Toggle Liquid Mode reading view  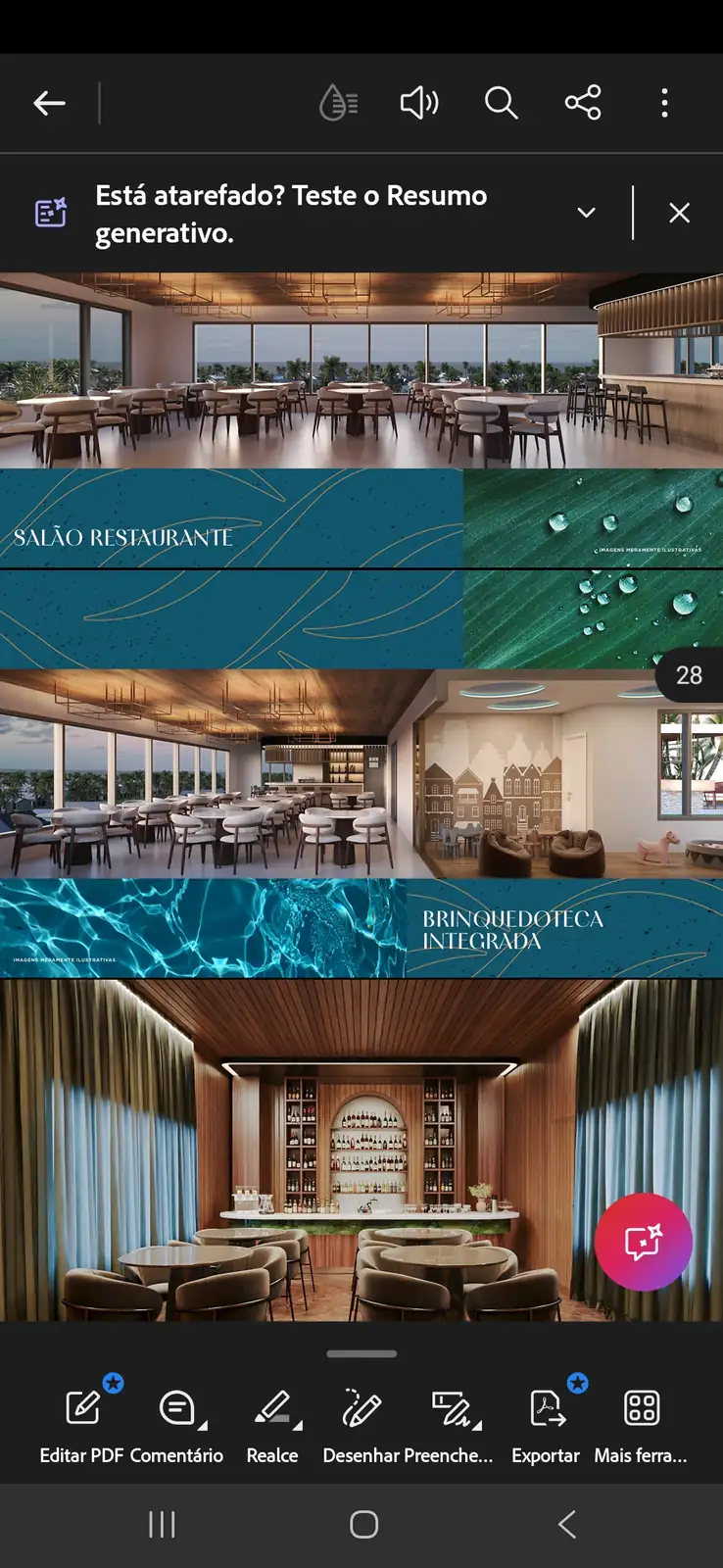tap(339, 103)
